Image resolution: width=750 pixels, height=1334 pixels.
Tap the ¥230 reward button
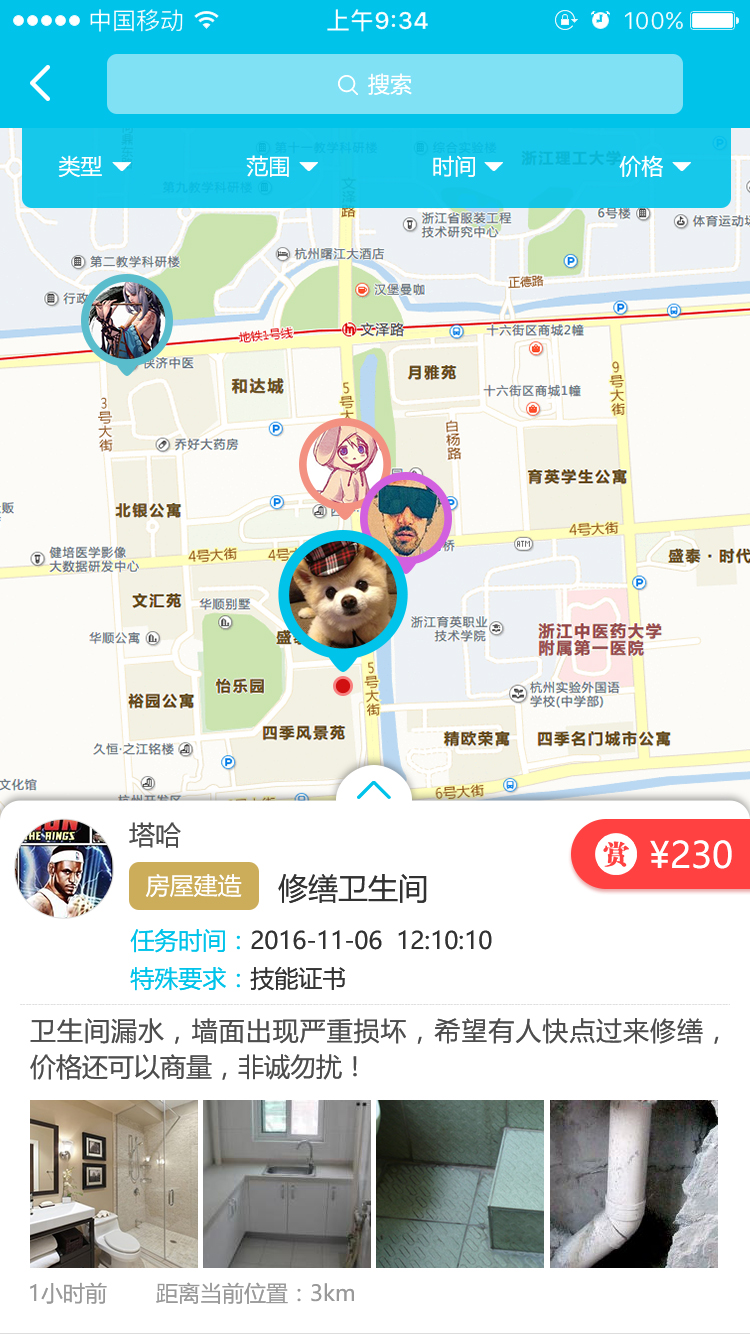point(661,855)
